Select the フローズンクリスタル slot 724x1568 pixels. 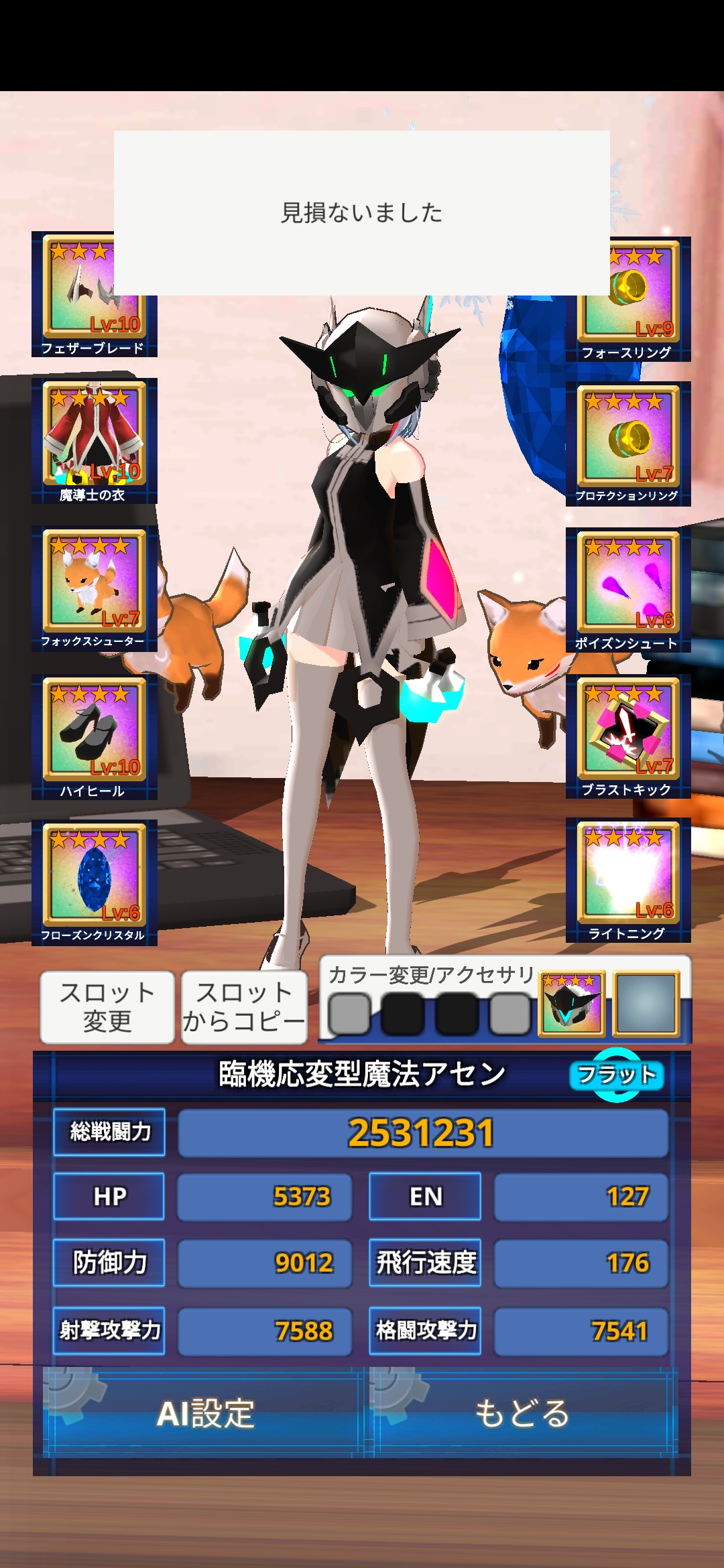click(x=95, y=883)
